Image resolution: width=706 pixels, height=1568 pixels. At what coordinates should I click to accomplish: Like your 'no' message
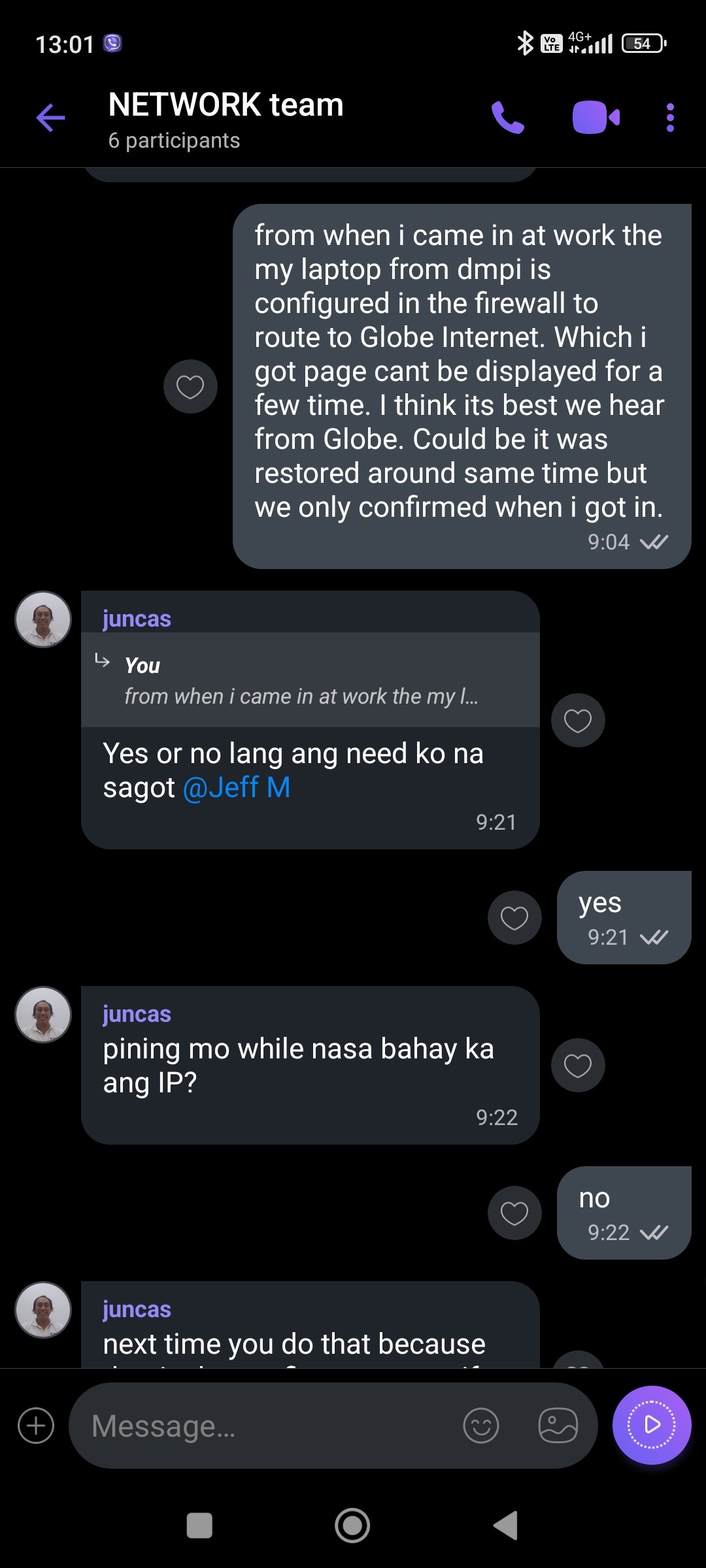click(514, 1213)
